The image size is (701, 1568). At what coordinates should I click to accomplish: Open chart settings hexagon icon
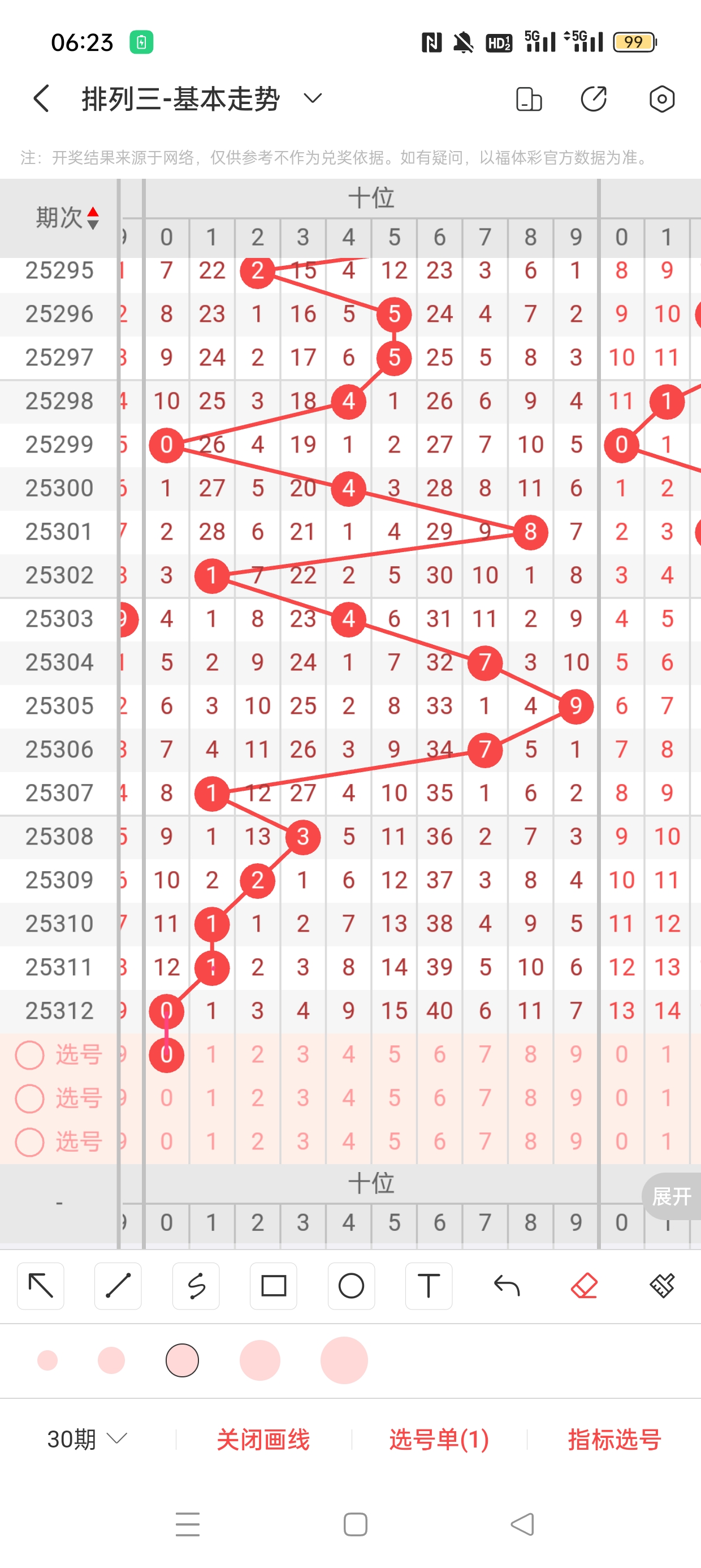(661, 99)
